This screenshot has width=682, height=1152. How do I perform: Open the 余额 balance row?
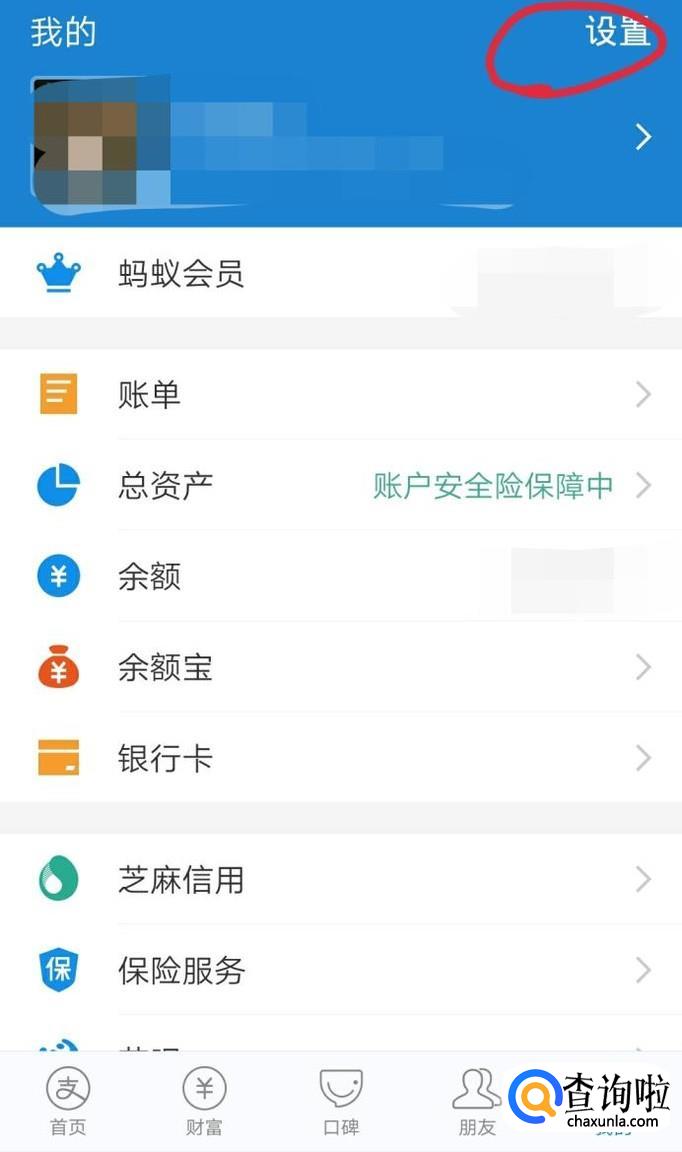point(340,577)
